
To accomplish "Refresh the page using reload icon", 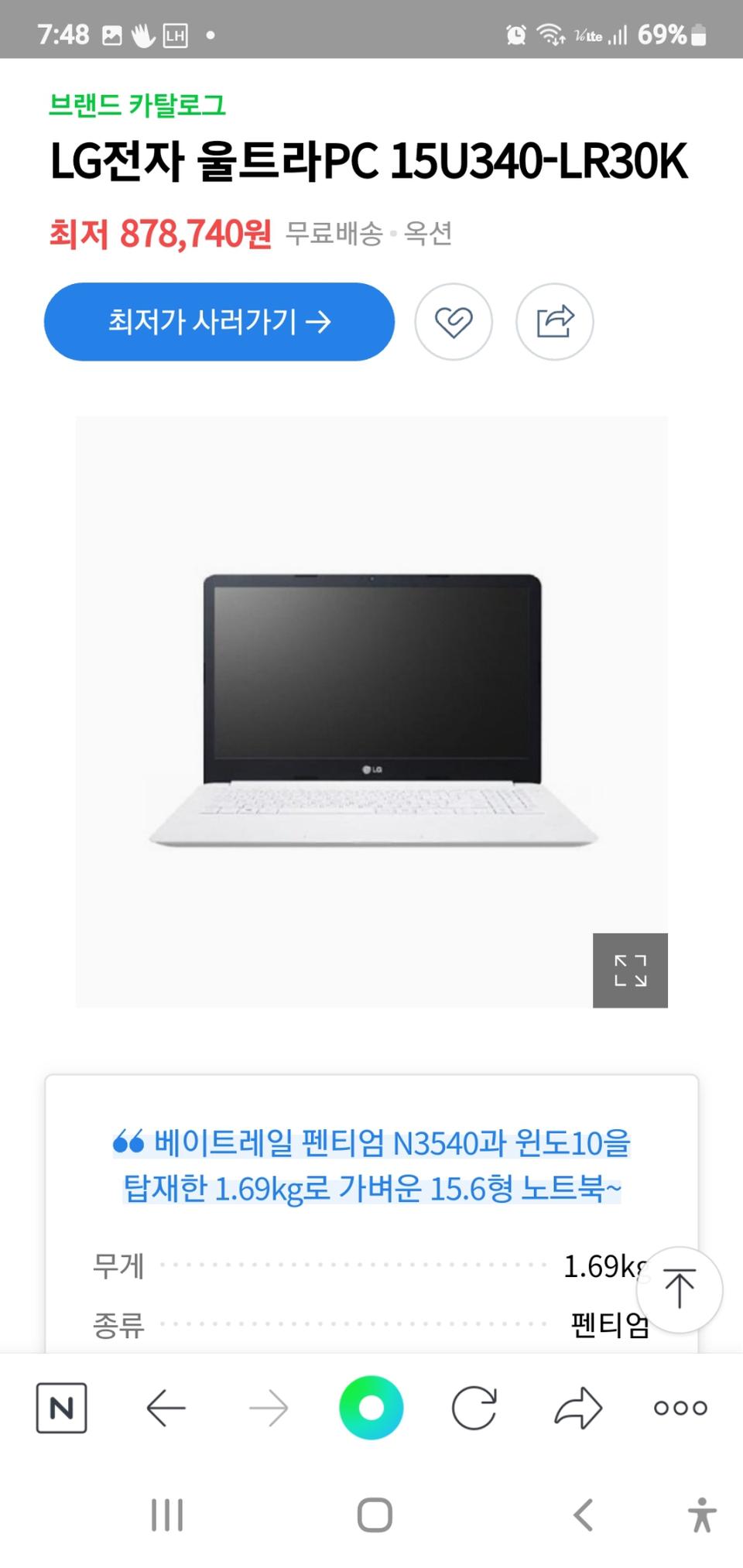I will click(474, 1408).
